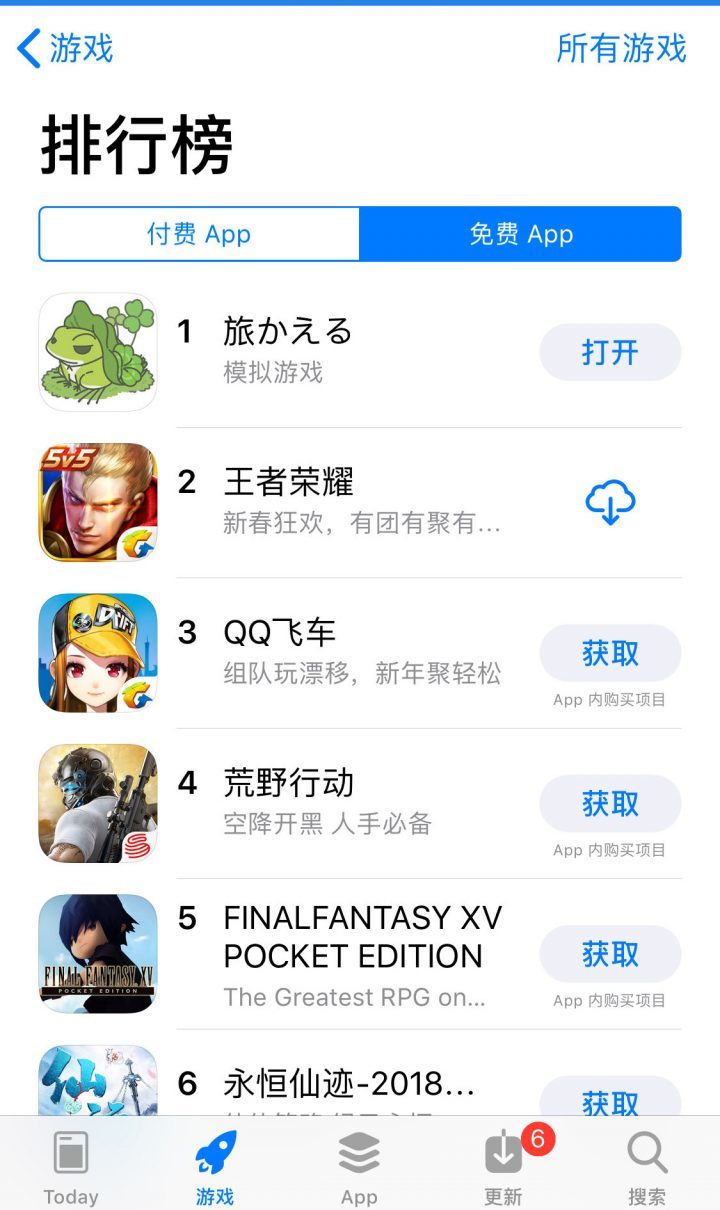
Task: Open the 所有游戏 link
Action: click(621, 48)
